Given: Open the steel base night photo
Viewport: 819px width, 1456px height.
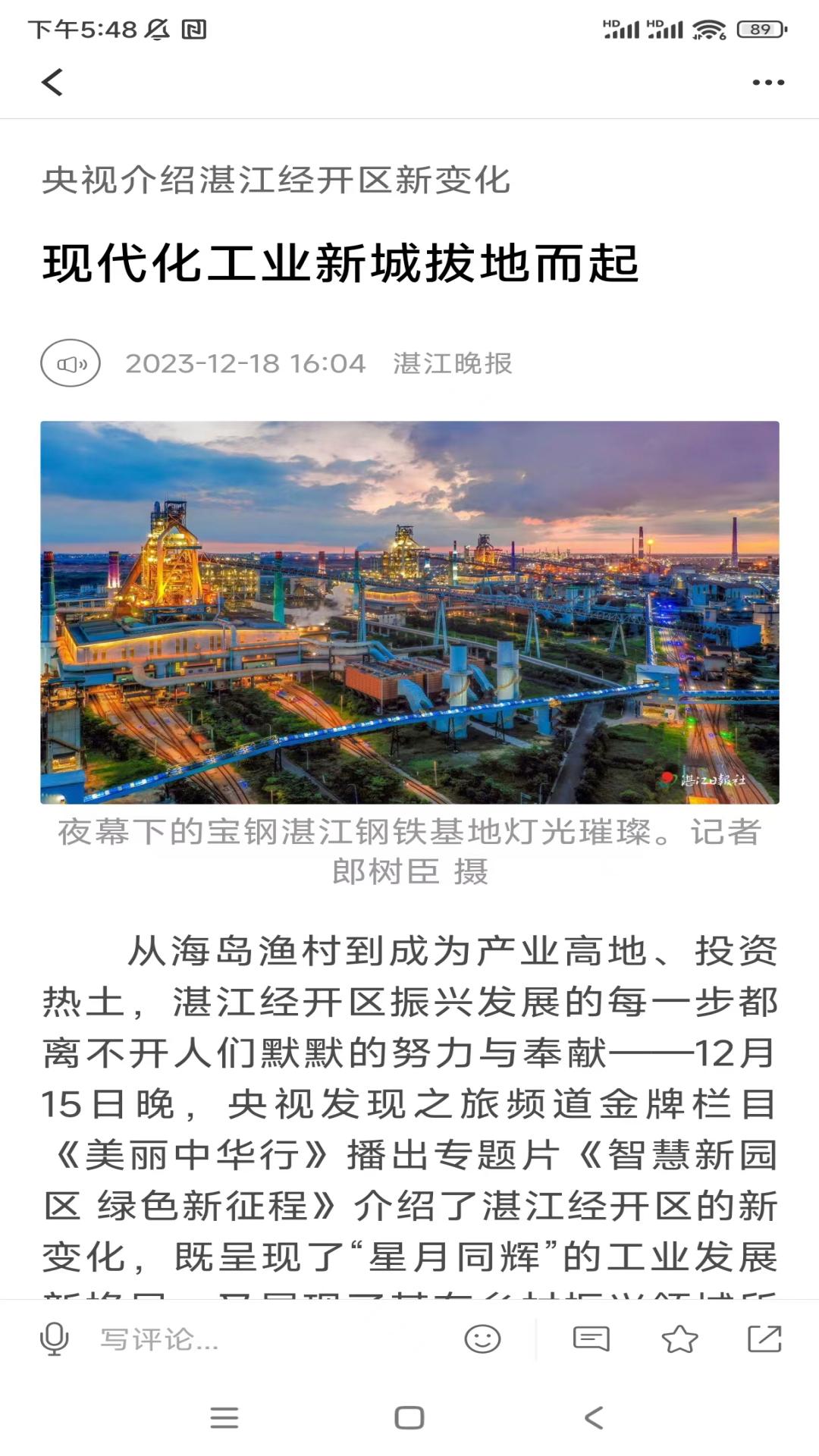Looking at the screenshot, I should click(x=409, y=611).
